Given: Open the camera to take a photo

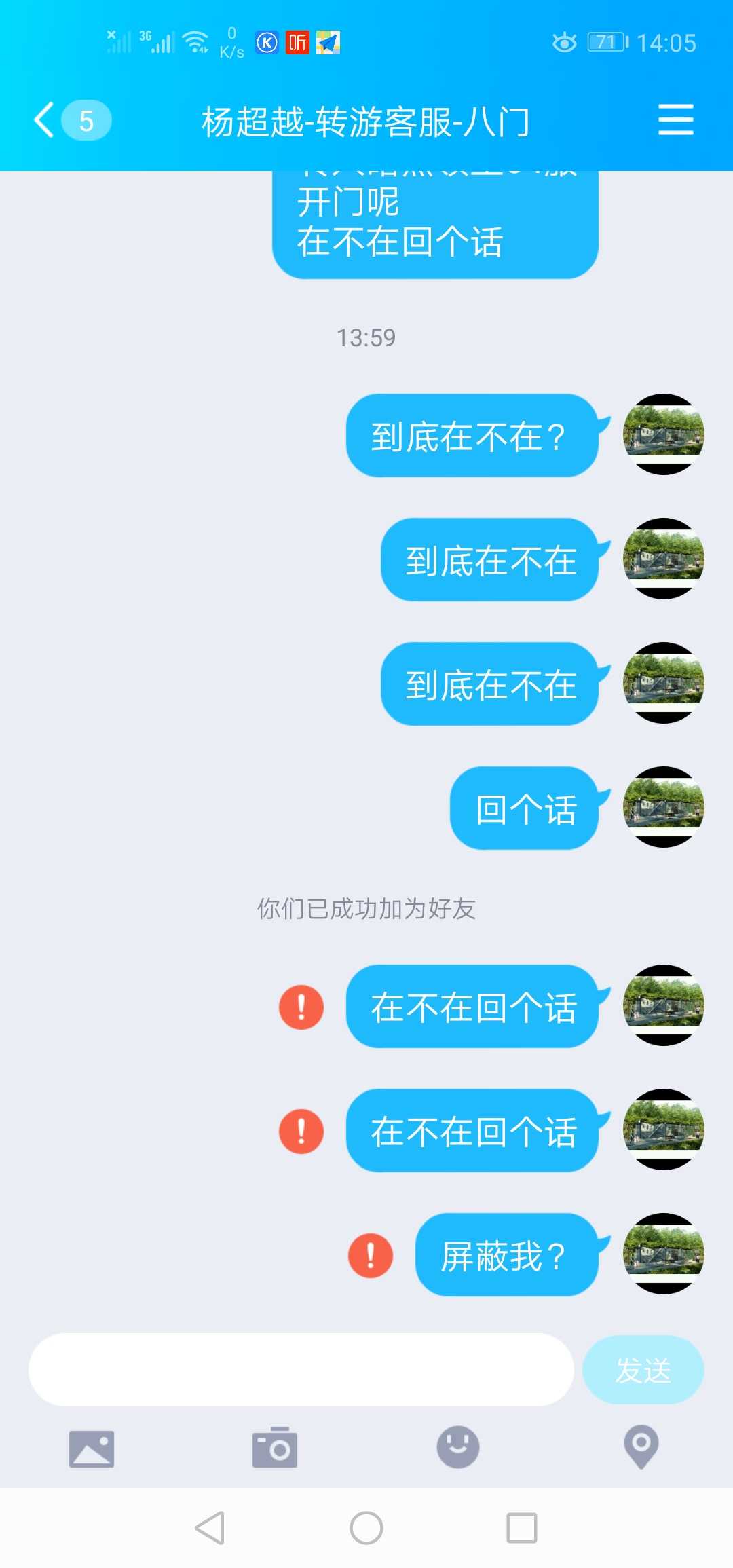Looking at the screenshot, I should (275, 1448).
